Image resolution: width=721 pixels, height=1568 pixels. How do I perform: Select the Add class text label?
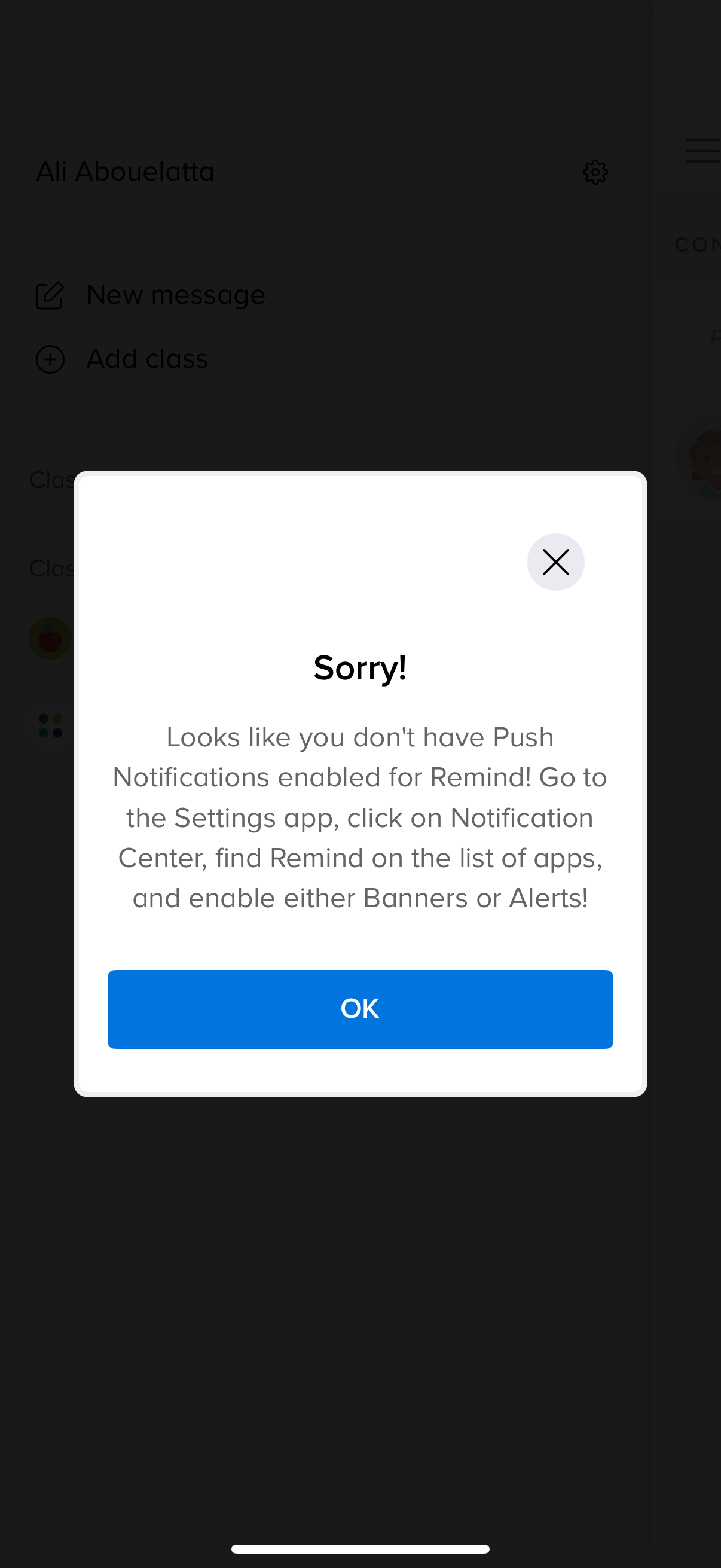coord(146,359)
